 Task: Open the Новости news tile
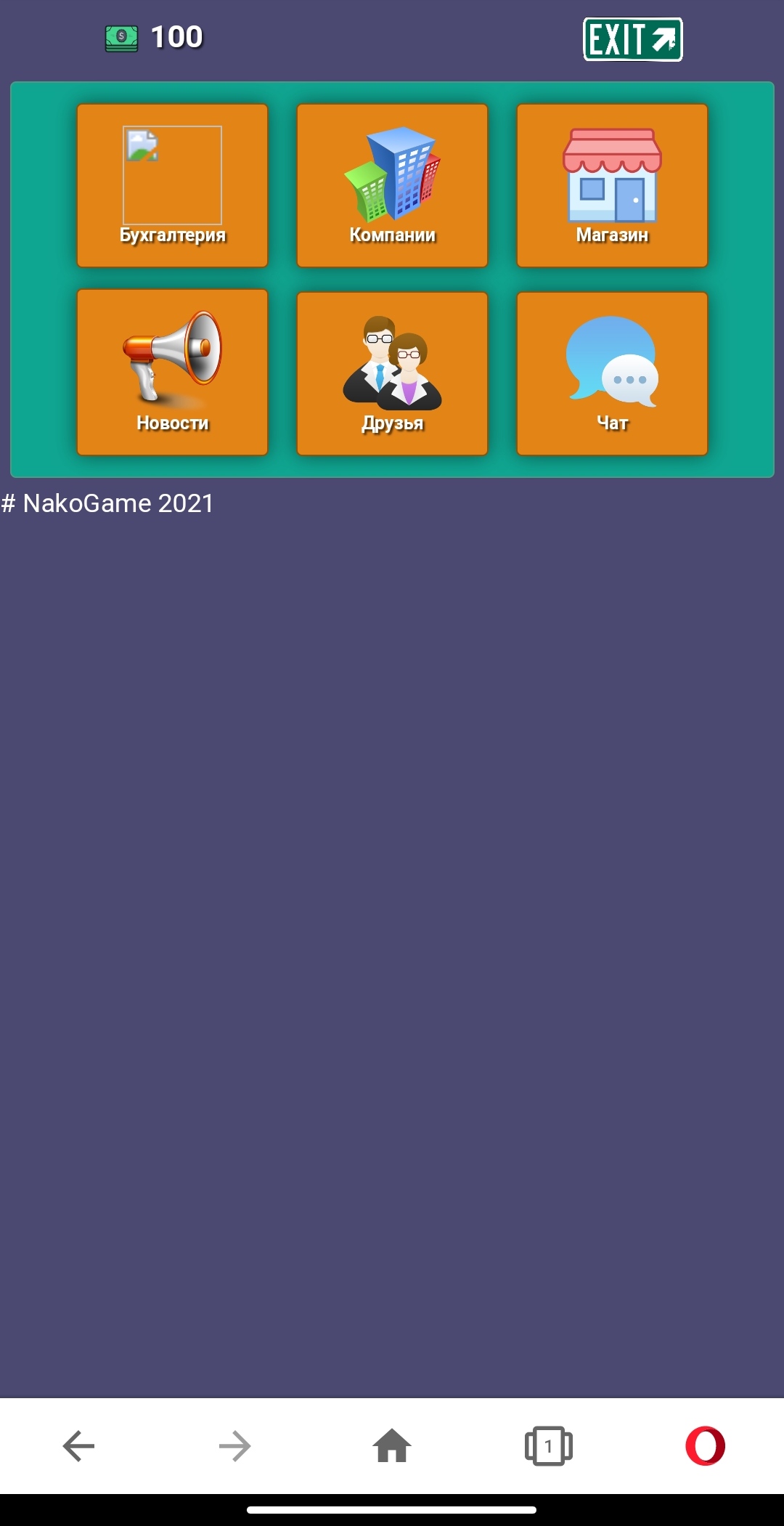pos(173,373)
